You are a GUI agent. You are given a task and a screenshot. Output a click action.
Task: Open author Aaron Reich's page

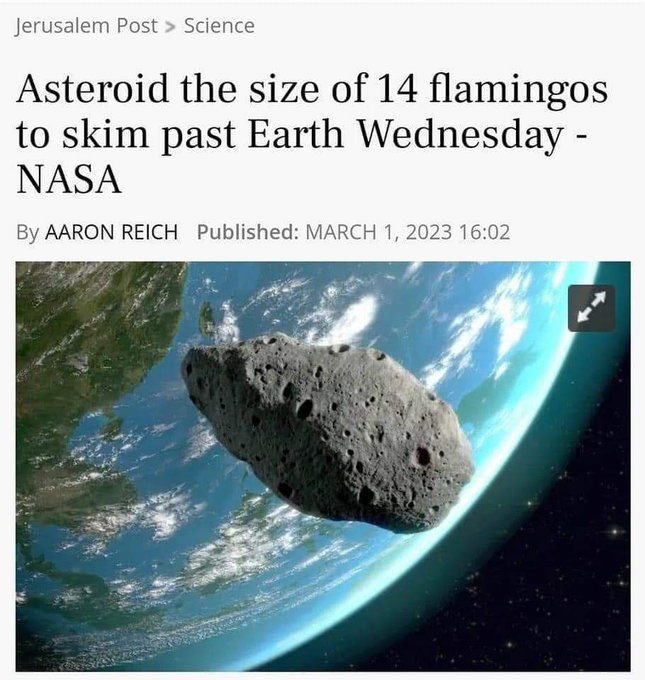111,232
